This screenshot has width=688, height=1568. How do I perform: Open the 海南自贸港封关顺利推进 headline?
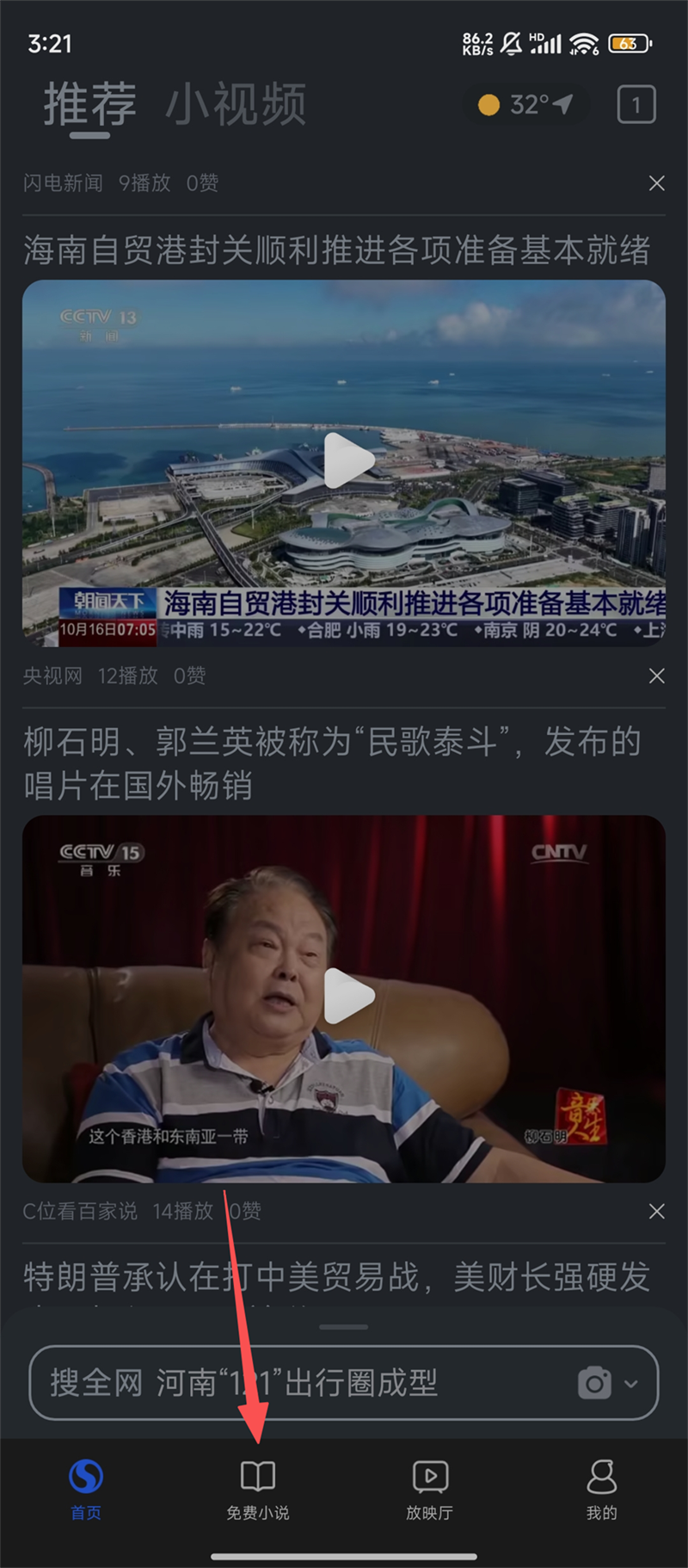336,250
